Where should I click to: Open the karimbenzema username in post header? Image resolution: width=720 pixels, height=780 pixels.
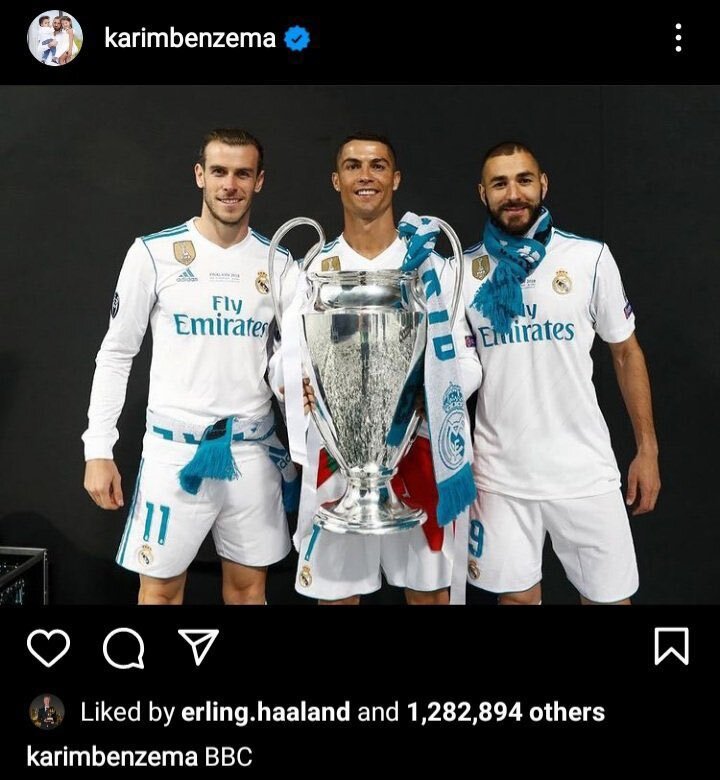click(x=189, y=38)
